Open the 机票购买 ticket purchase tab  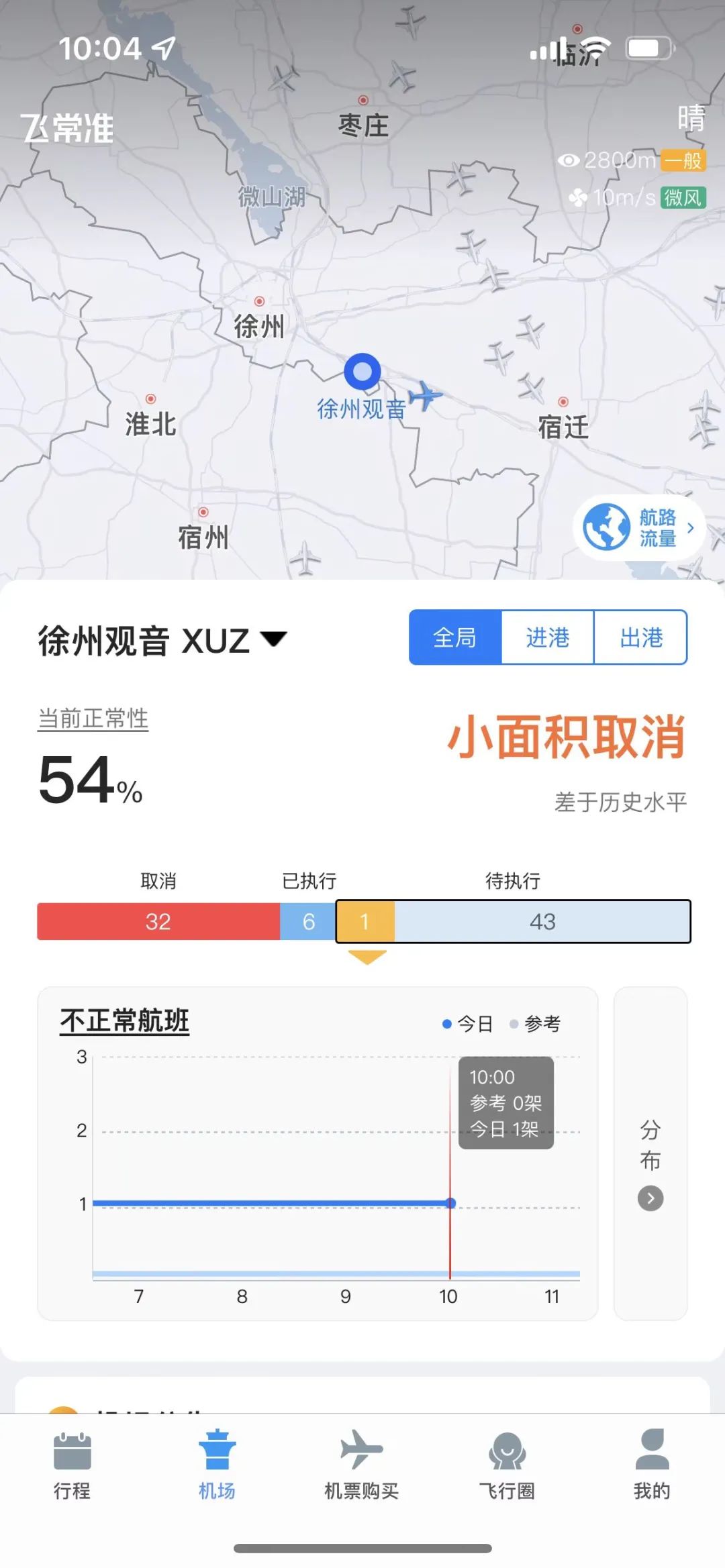tap(362, 1467)
